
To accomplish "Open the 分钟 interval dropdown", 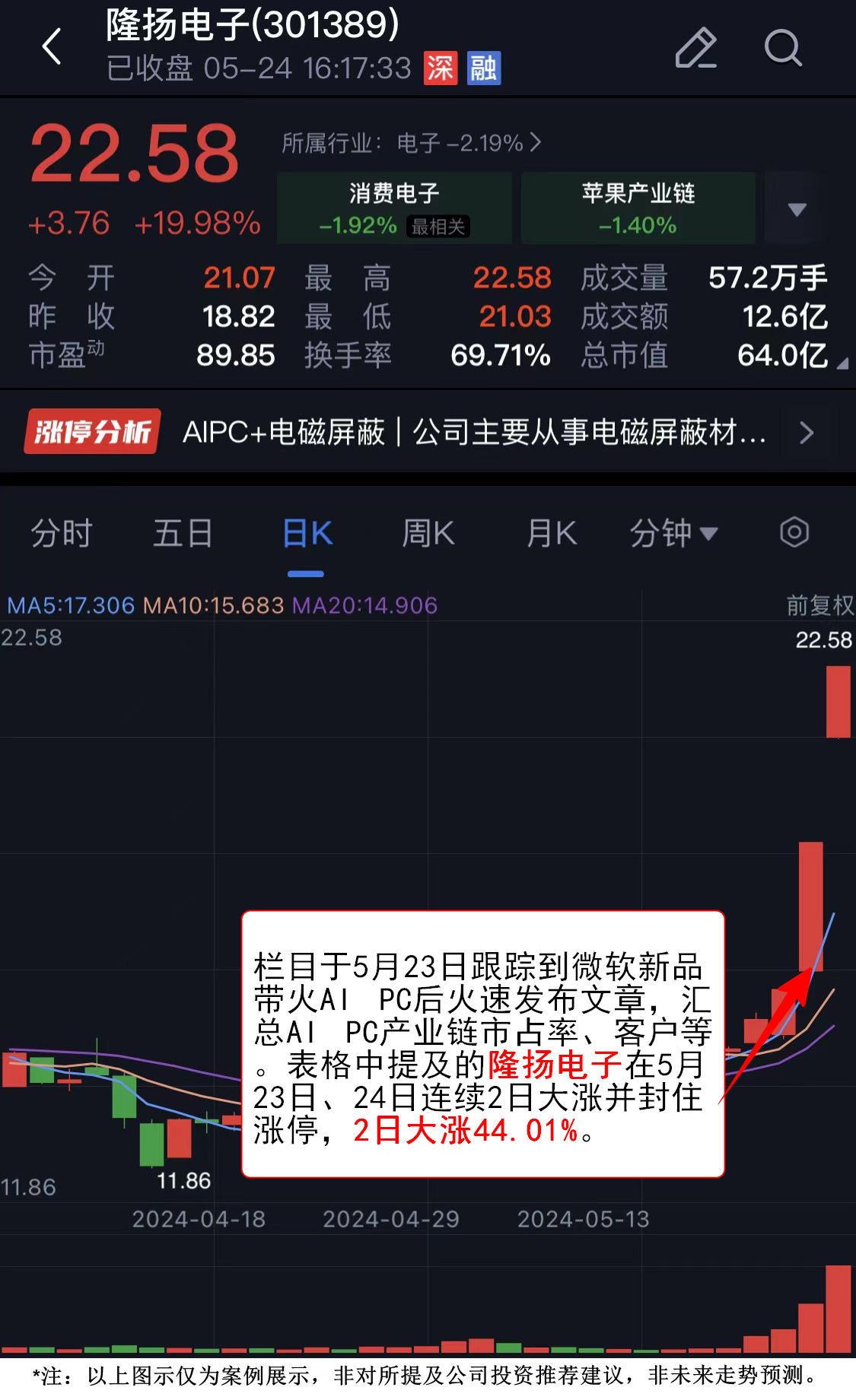I will pyautogui.click(x=673, y=533).
